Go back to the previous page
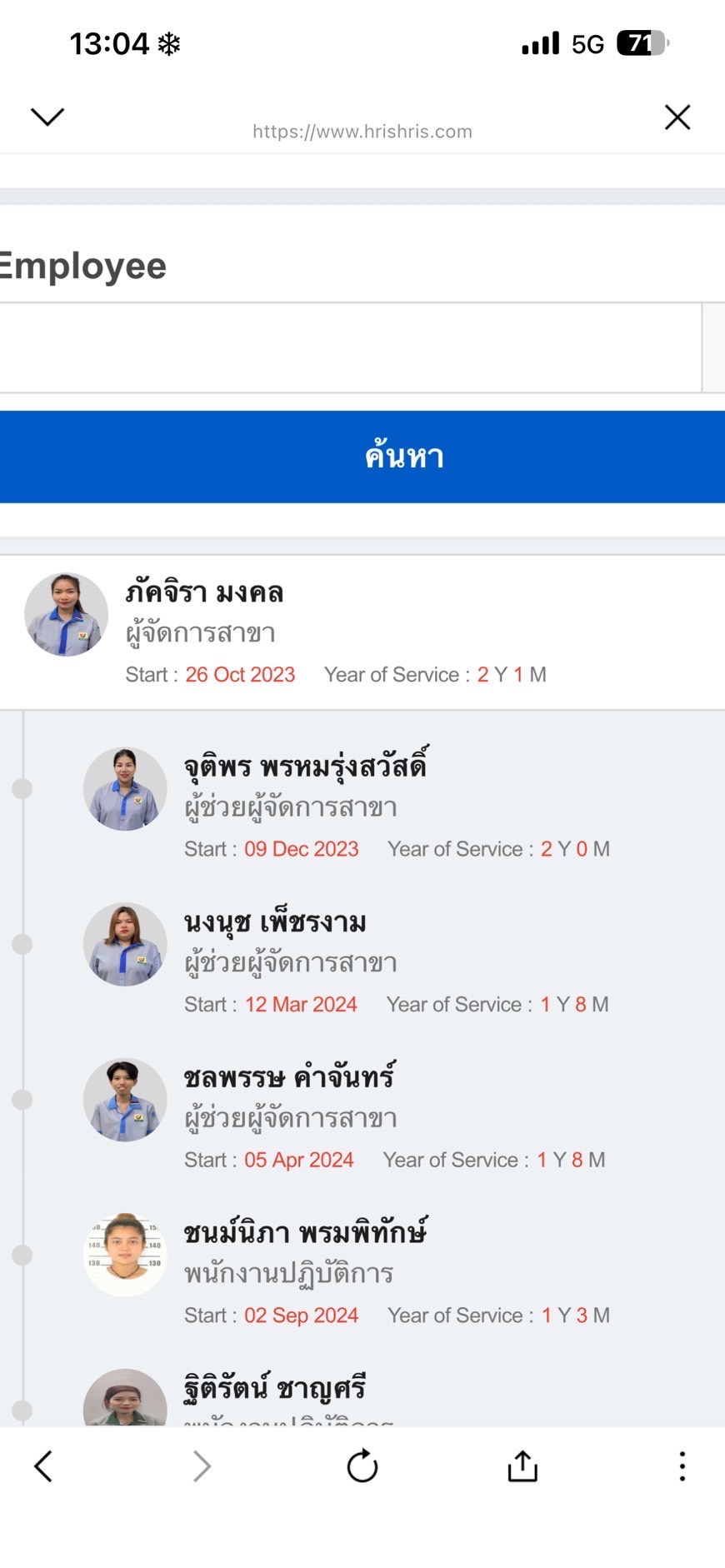725x1568 pixels. tap(43, 1466)
